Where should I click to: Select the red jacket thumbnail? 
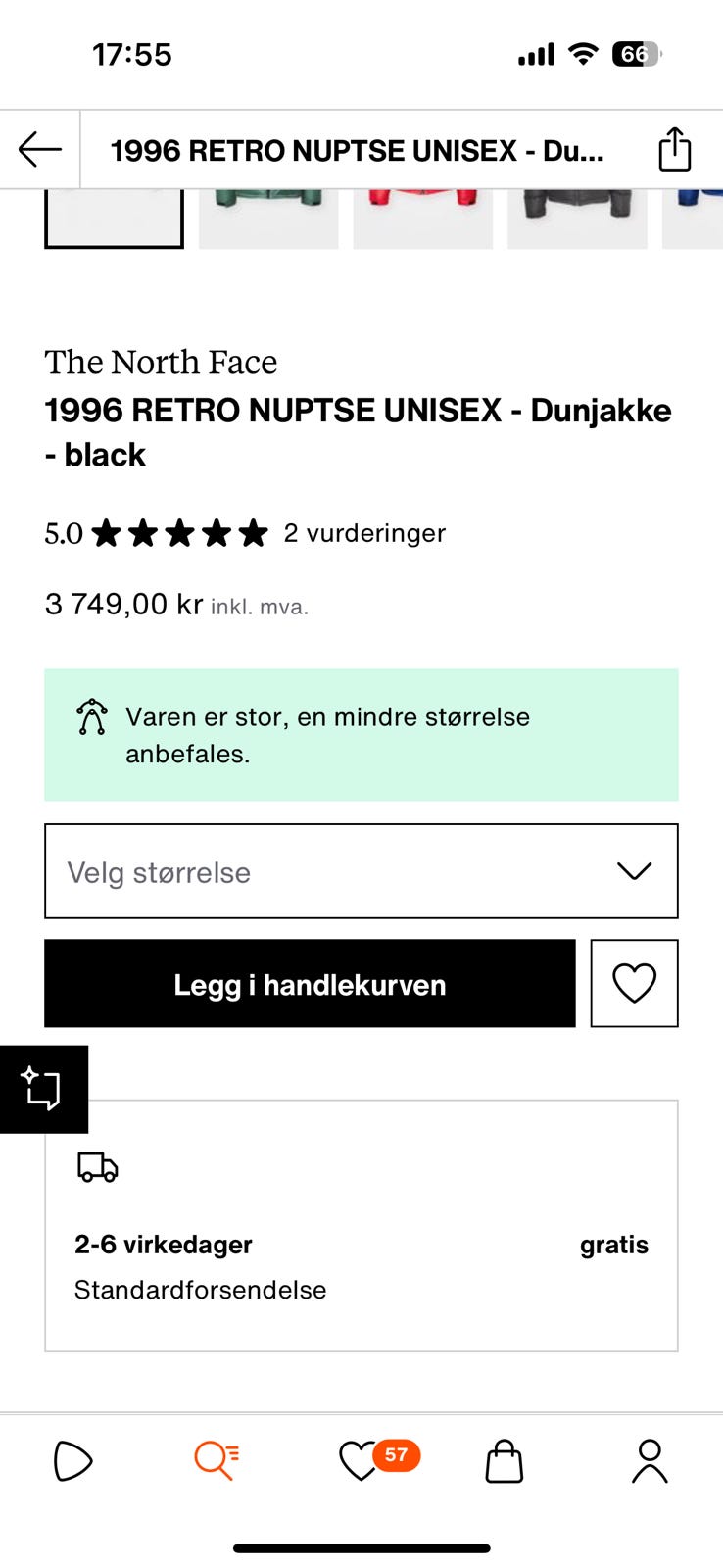coord(422,211)
